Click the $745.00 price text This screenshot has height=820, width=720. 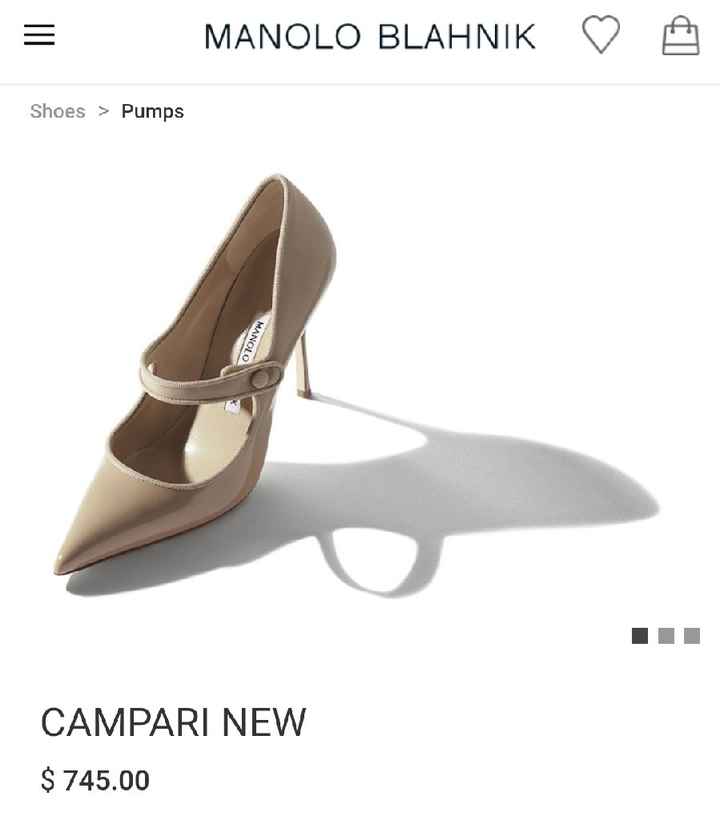92,779
